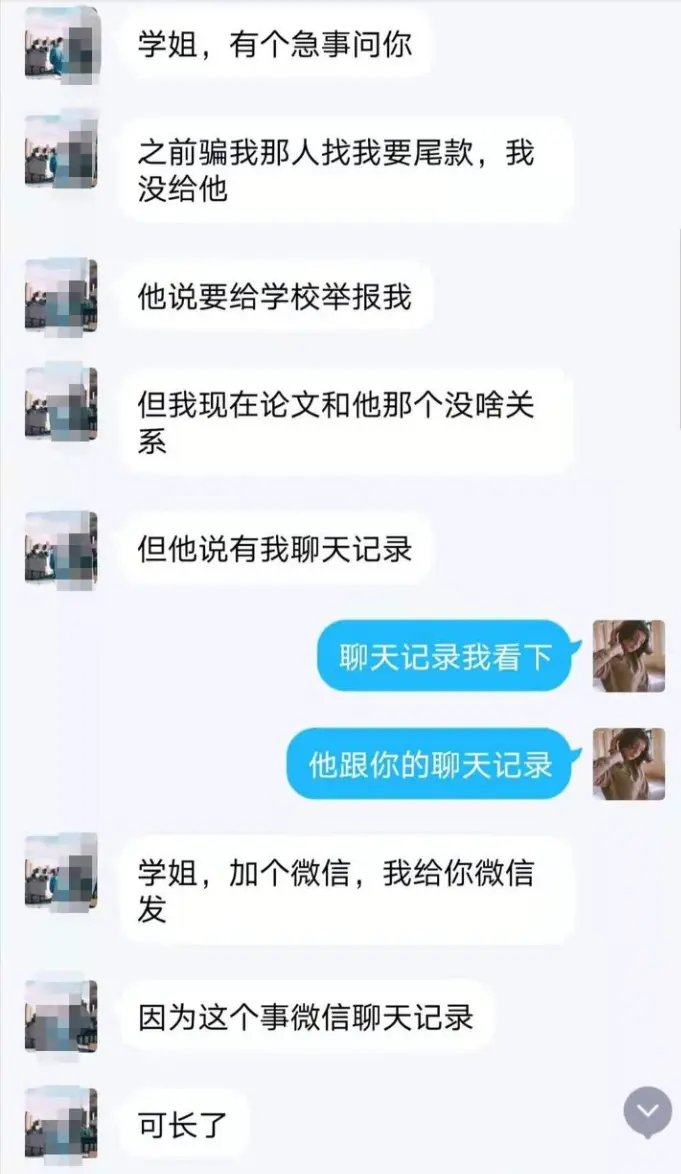Open sender's avatar beside "学姐，有个急事问你"
Image resolution: width=681 pixels, height=1174 pixels.
[x=61, y=43]
